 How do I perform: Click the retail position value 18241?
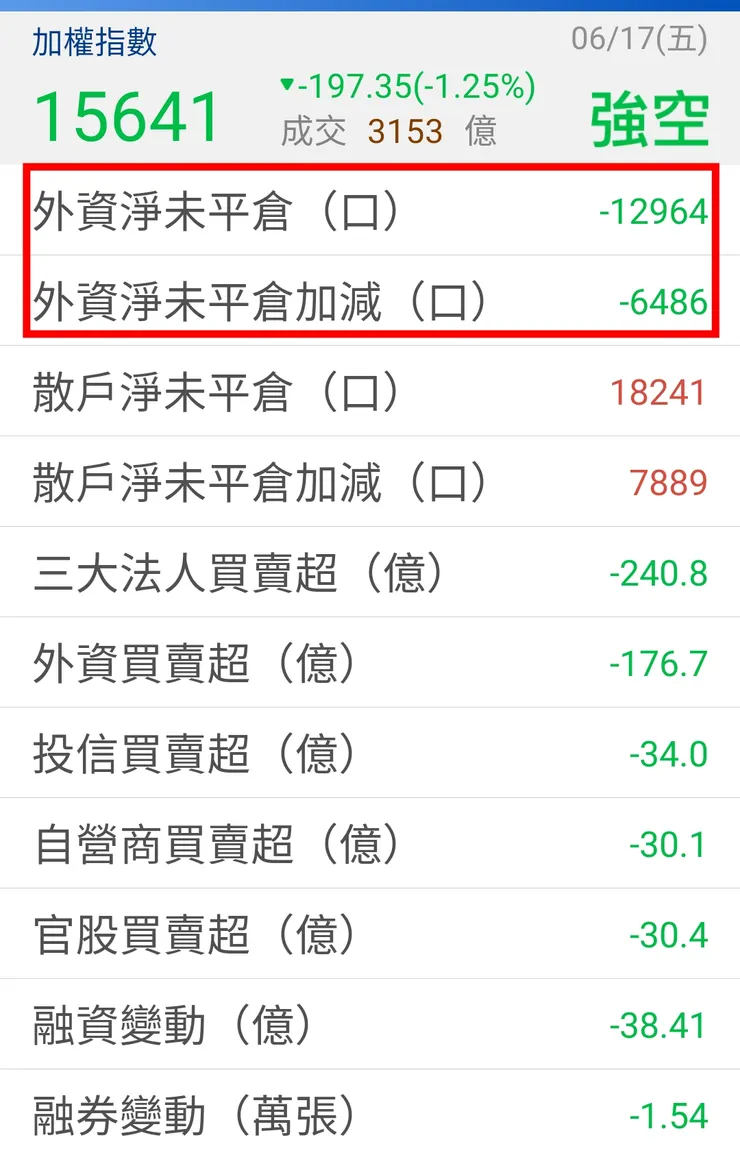tap(666, 391)
